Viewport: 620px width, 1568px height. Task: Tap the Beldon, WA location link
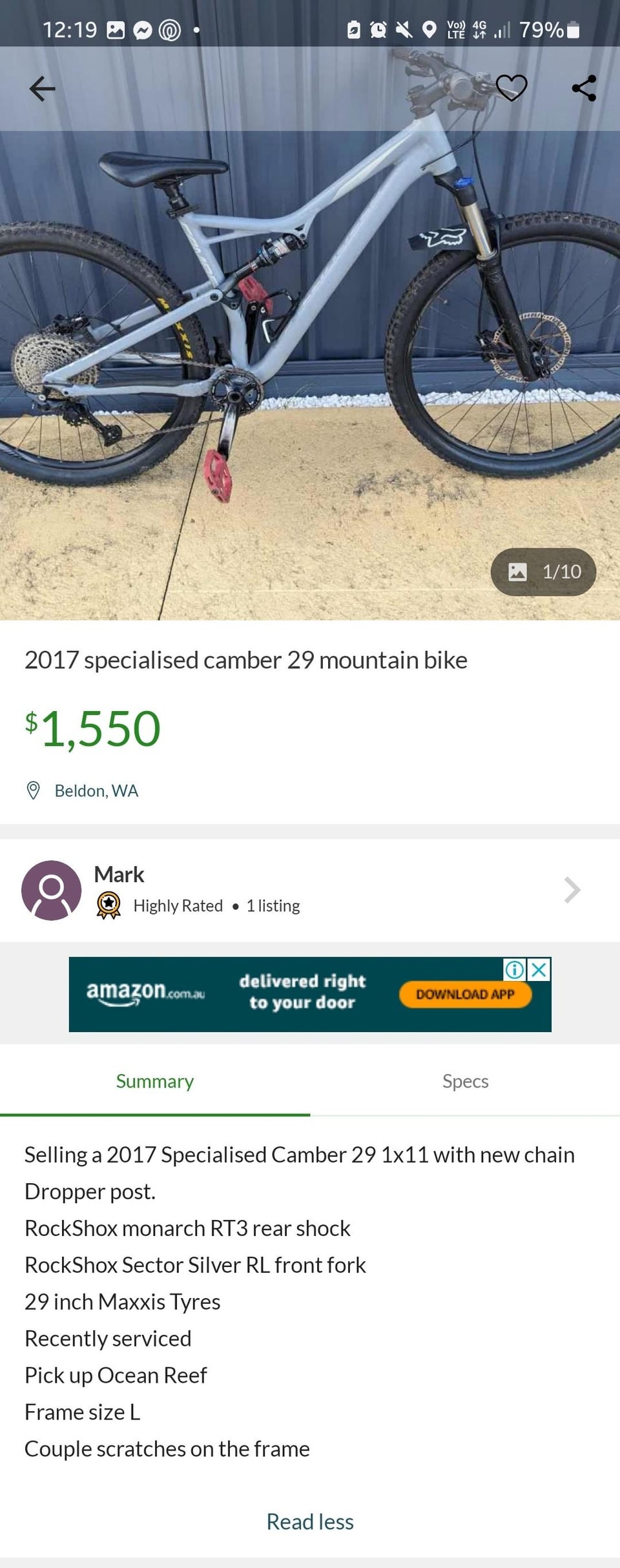96,790
